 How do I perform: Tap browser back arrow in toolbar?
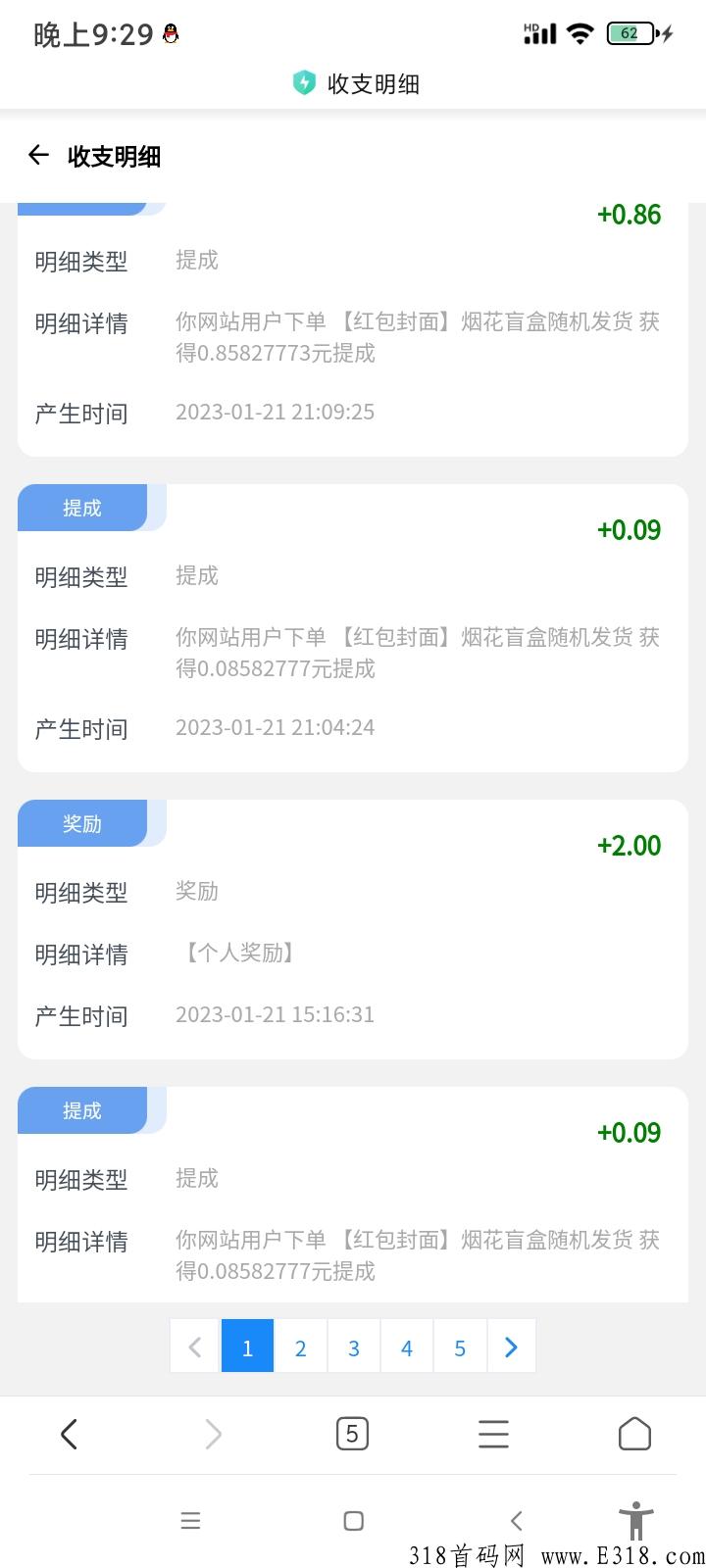pyautogui.click(x=69, y=1435)
